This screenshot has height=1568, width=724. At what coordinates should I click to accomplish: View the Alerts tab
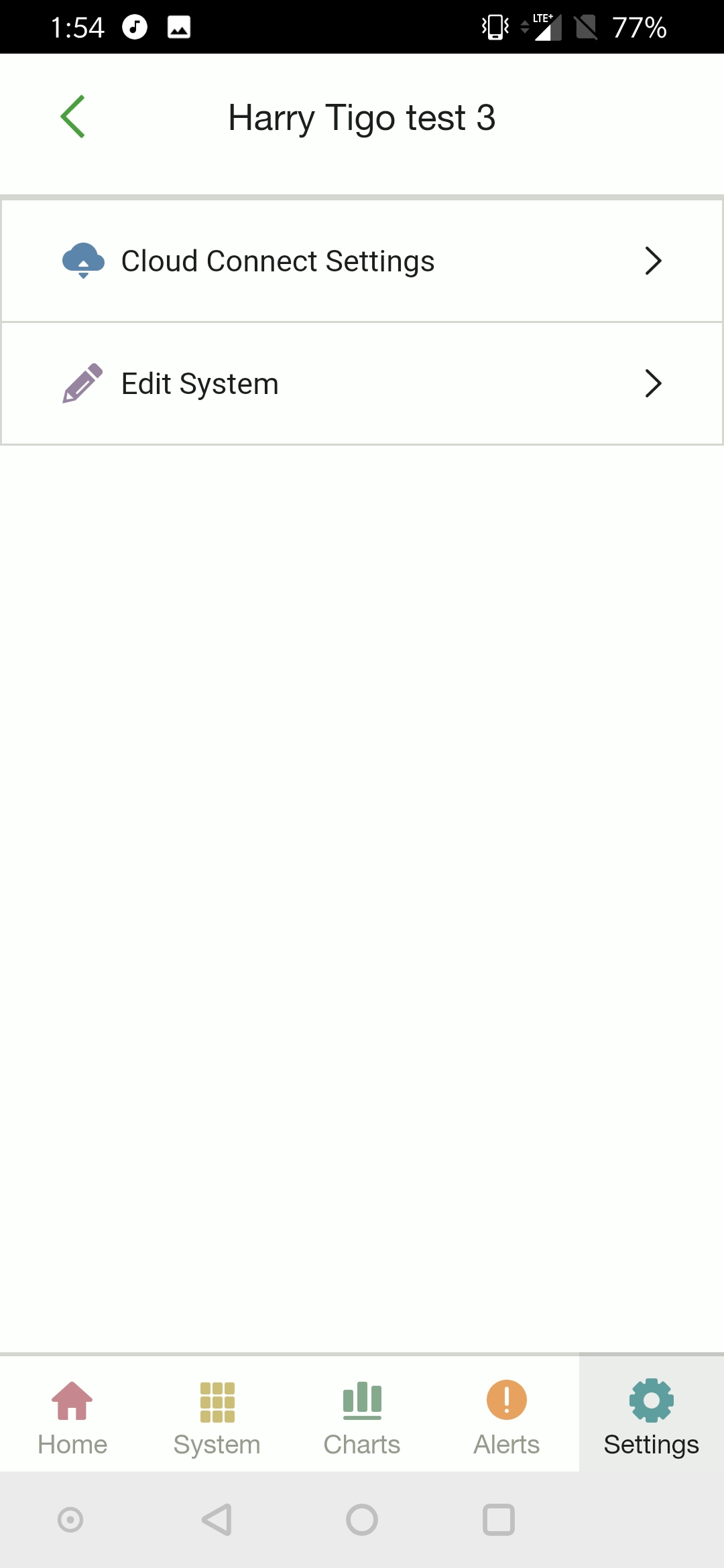coord(507,1413)
